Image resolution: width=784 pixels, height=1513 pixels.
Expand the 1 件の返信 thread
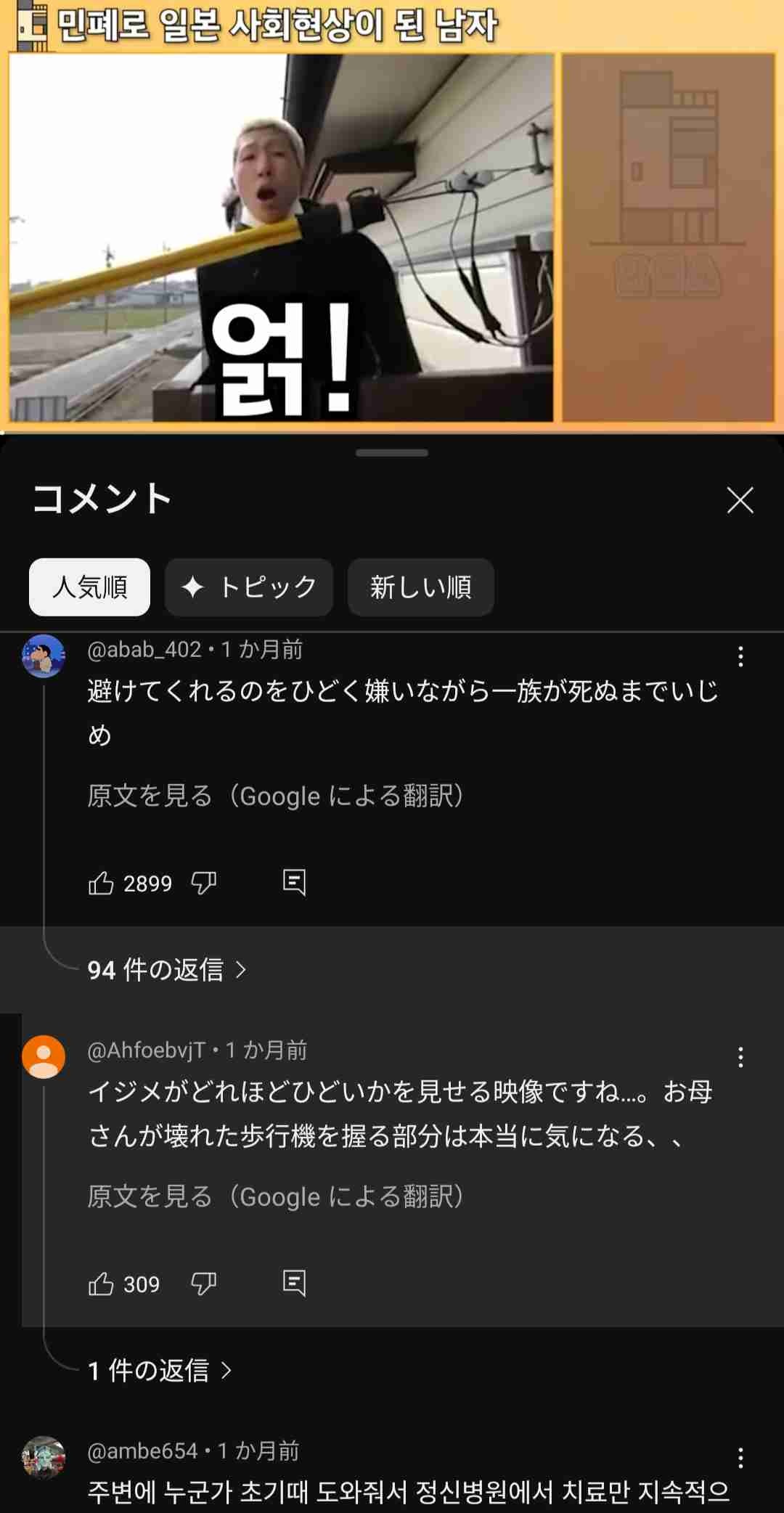[x=160, y=1371]
